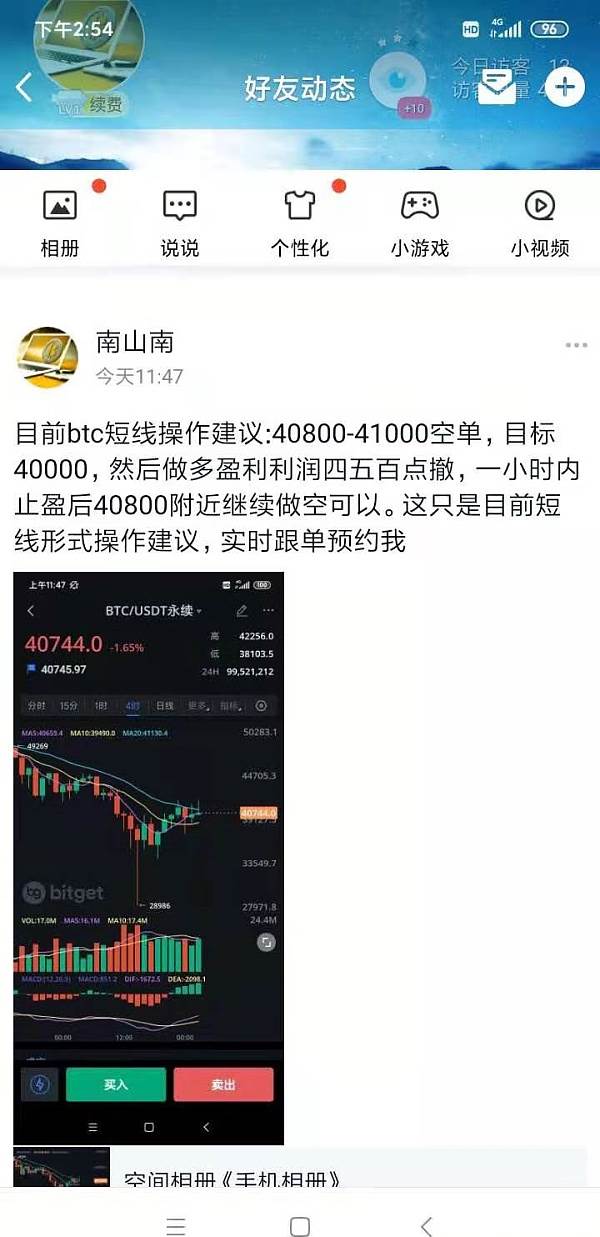Open 小视频 section
This screenshot has width=600, height=1237.
pyautogui.click(x=540, y=224)
